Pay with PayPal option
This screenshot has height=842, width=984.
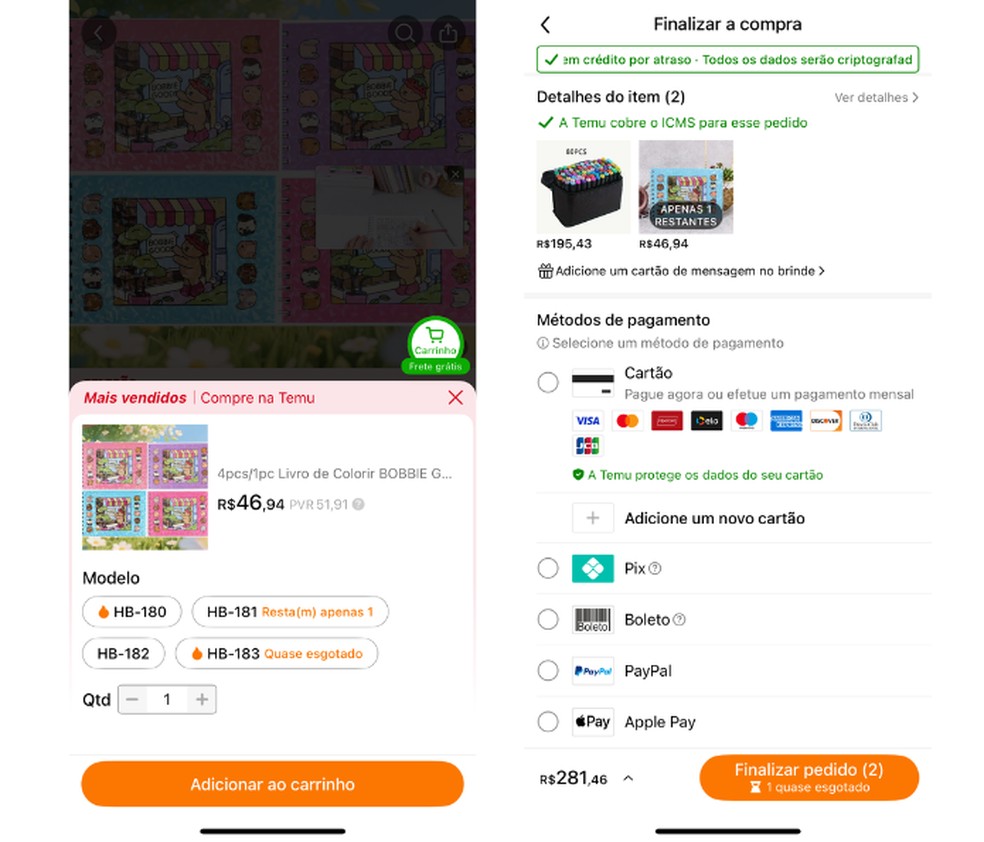548,671
